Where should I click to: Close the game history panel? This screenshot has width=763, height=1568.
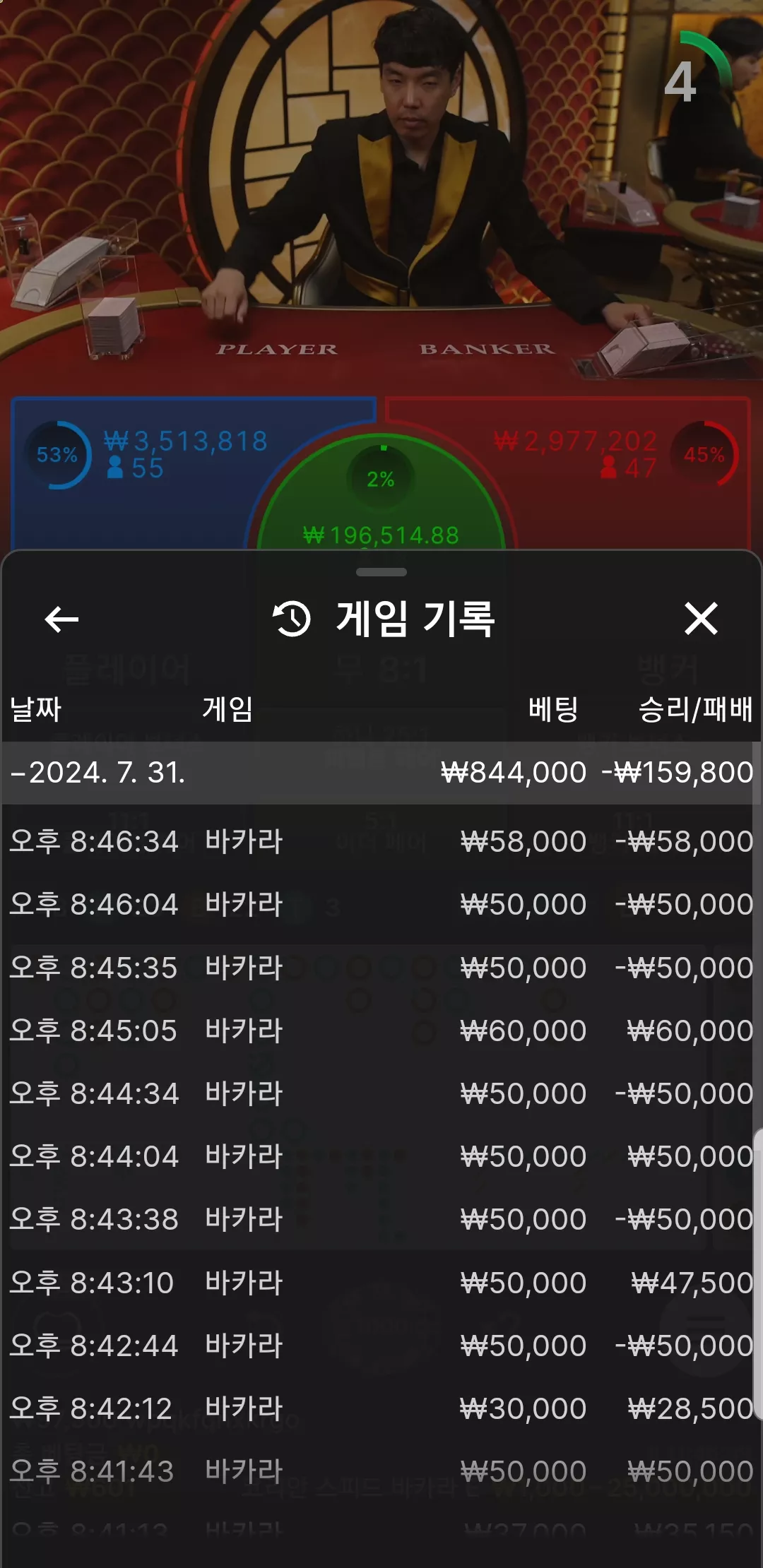point(701,619)
